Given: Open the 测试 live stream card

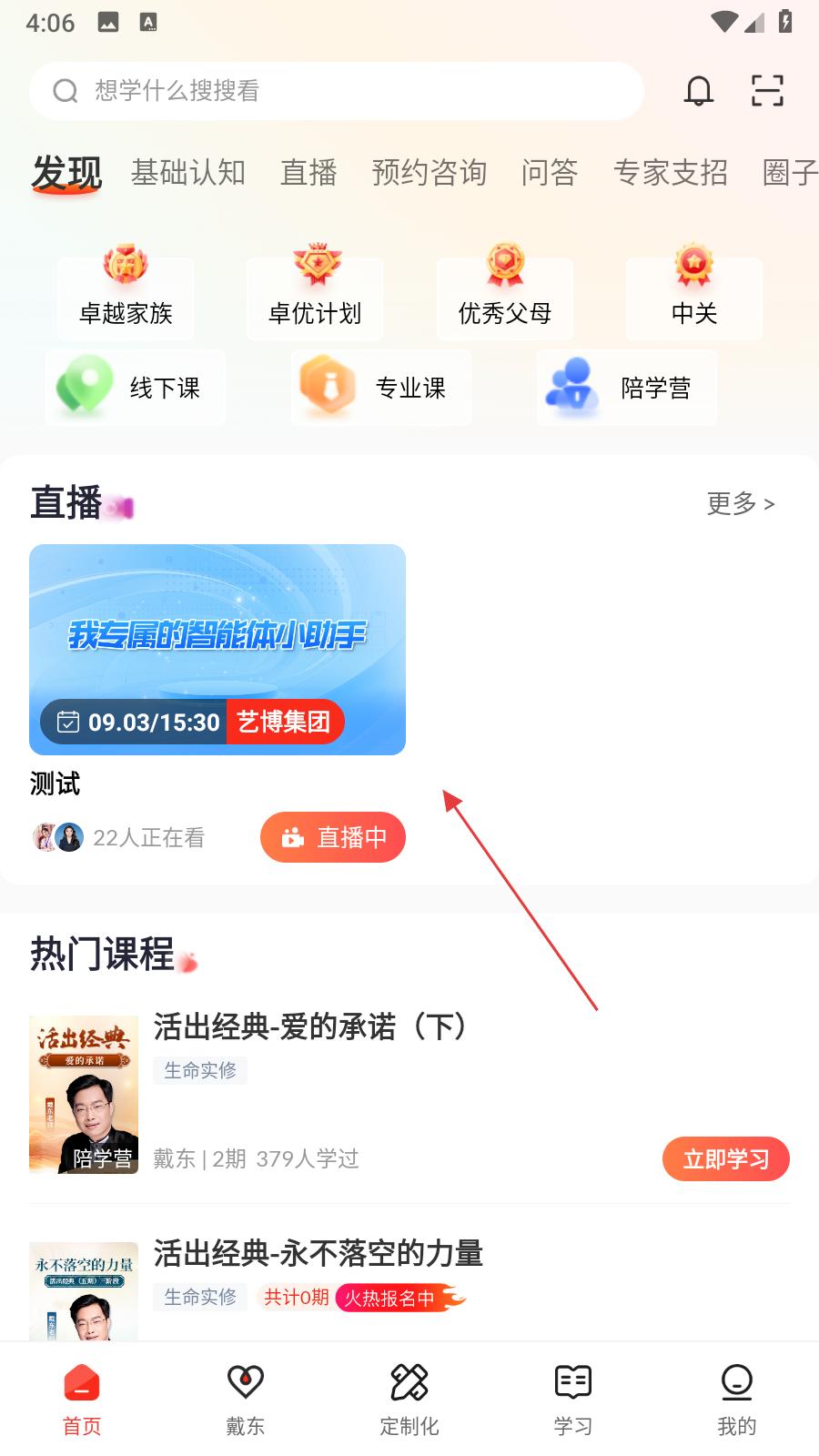Looking at the screenshot, I should coord(217,650).
